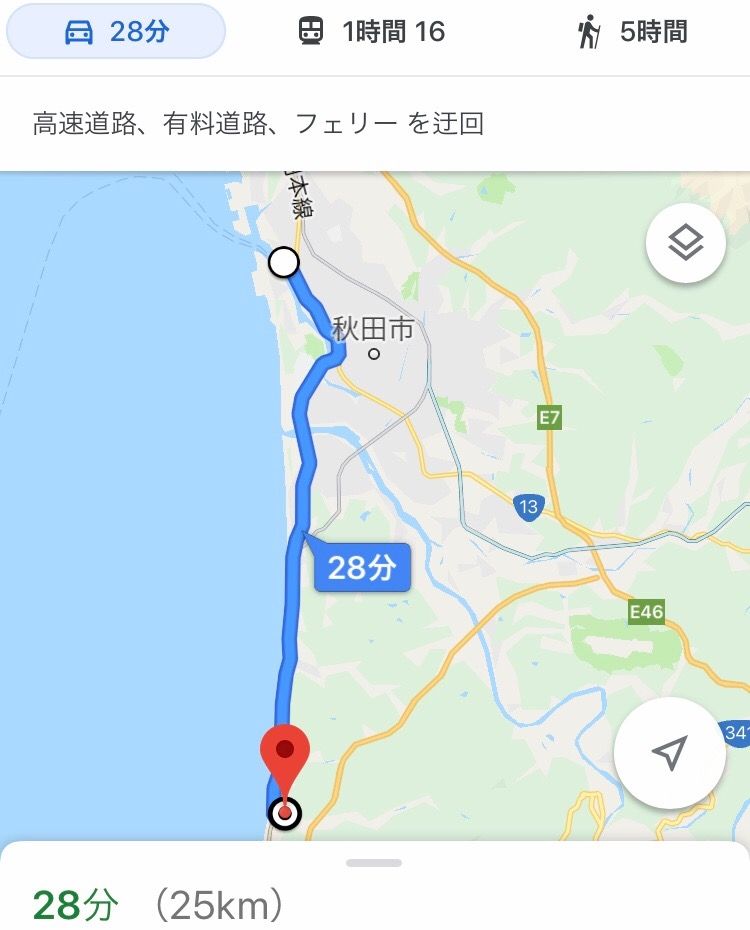Switch to the transit tab 1時間 16

[x=371, y=33]
